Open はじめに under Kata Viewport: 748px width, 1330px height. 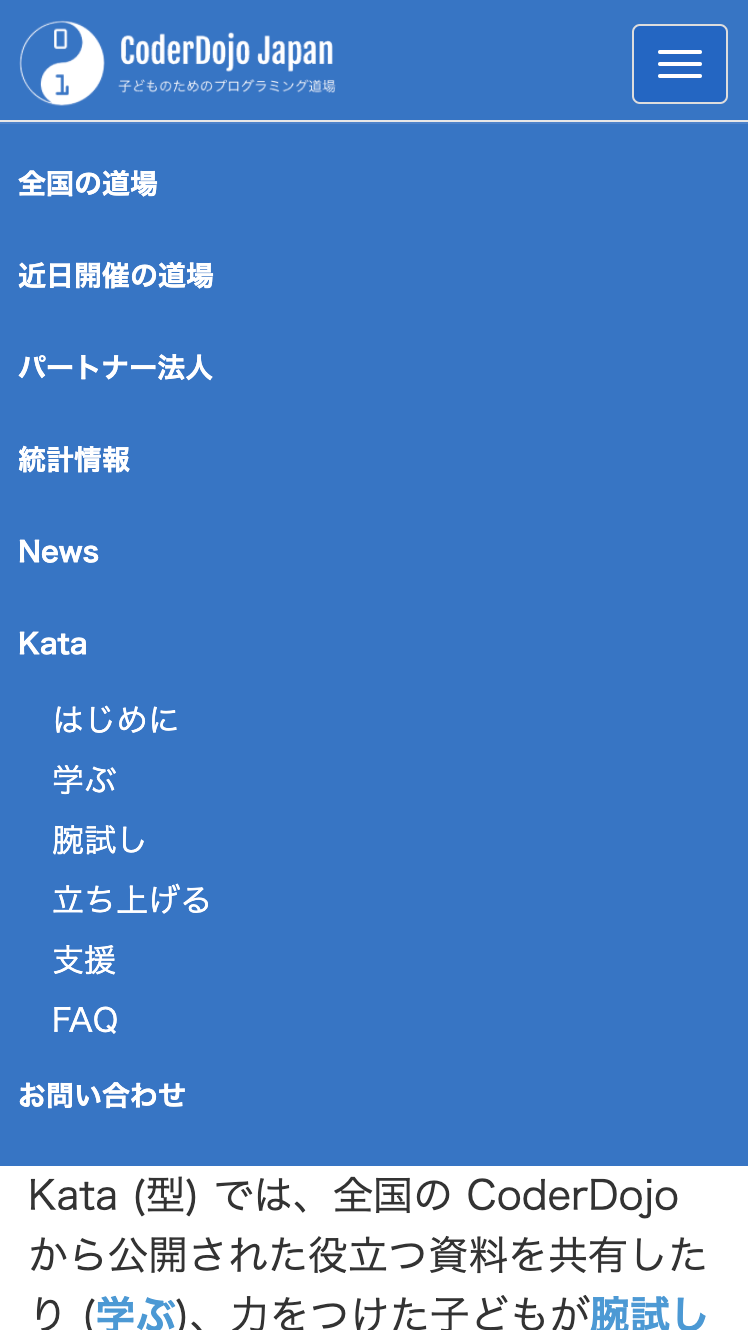tap(116, 719)
